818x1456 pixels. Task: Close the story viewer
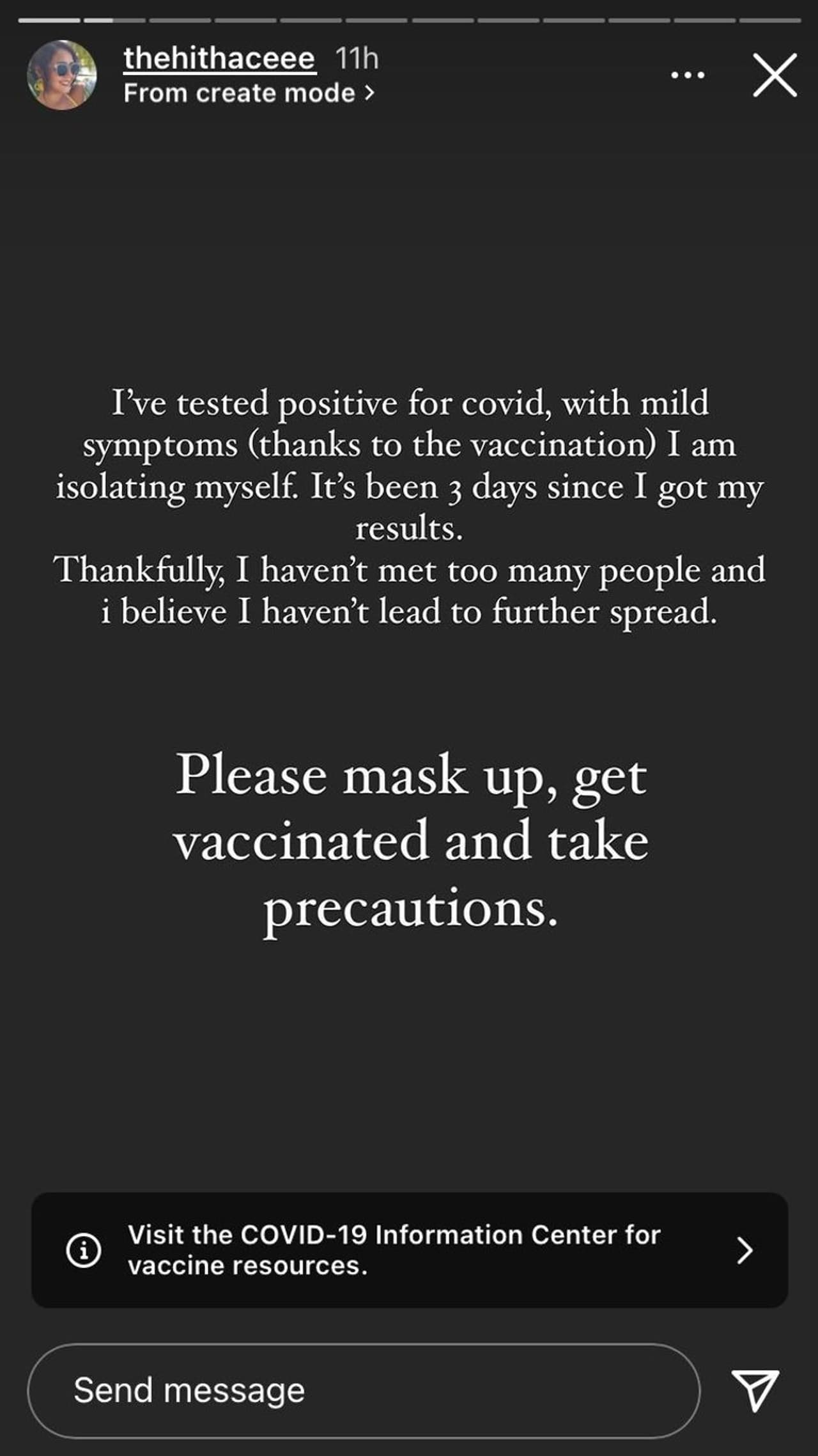[x=775, y=75]
